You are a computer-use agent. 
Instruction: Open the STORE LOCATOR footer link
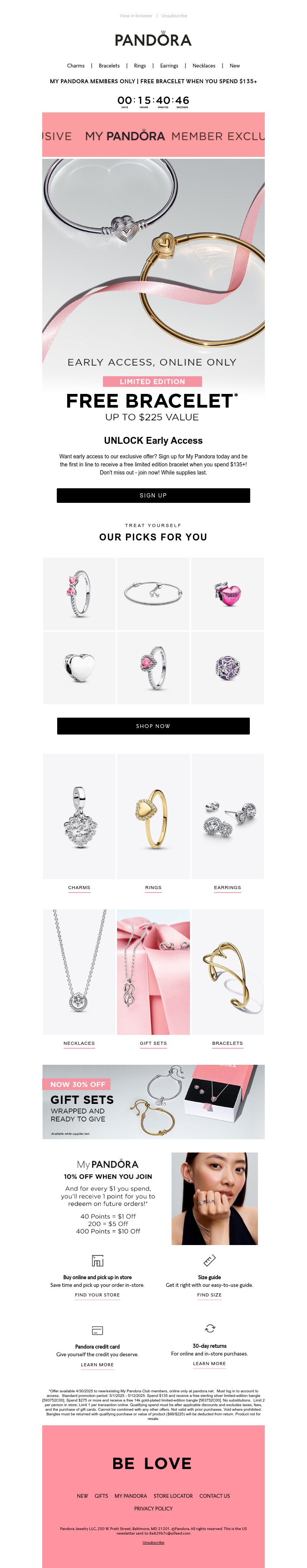[173, 1496]
